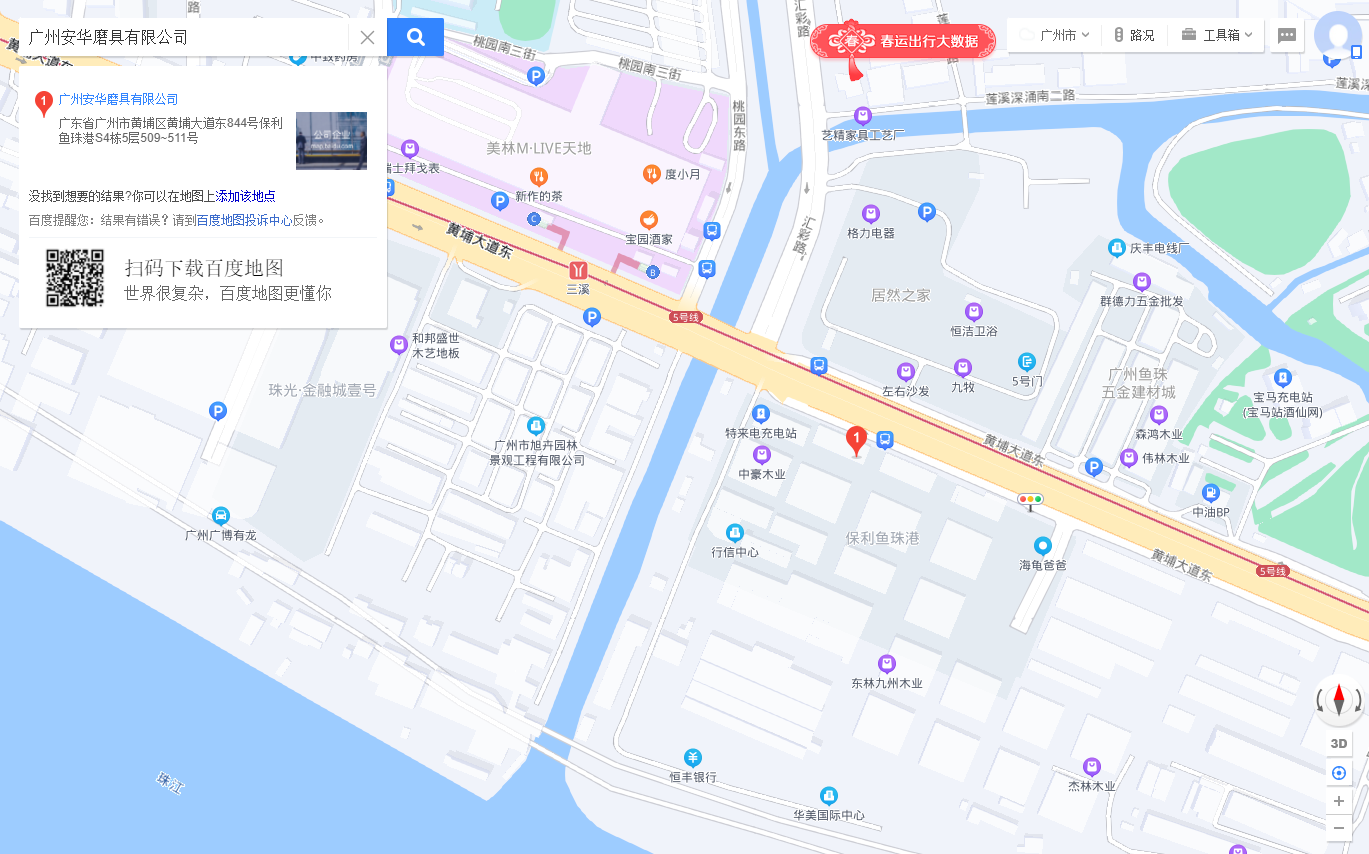Tap the red marker 1 on map
This screenshot has width=1369, height=854.
point(856,439)
